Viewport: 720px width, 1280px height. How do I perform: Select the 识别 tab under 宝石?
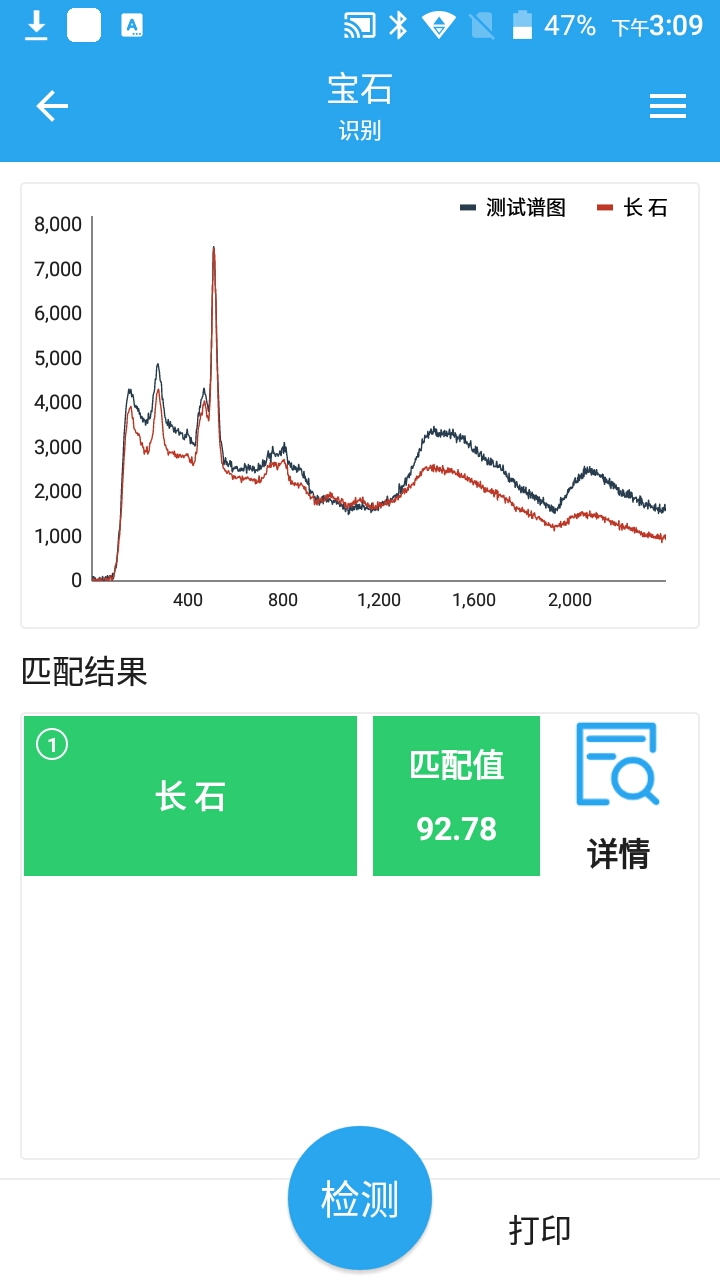[360, 131]
